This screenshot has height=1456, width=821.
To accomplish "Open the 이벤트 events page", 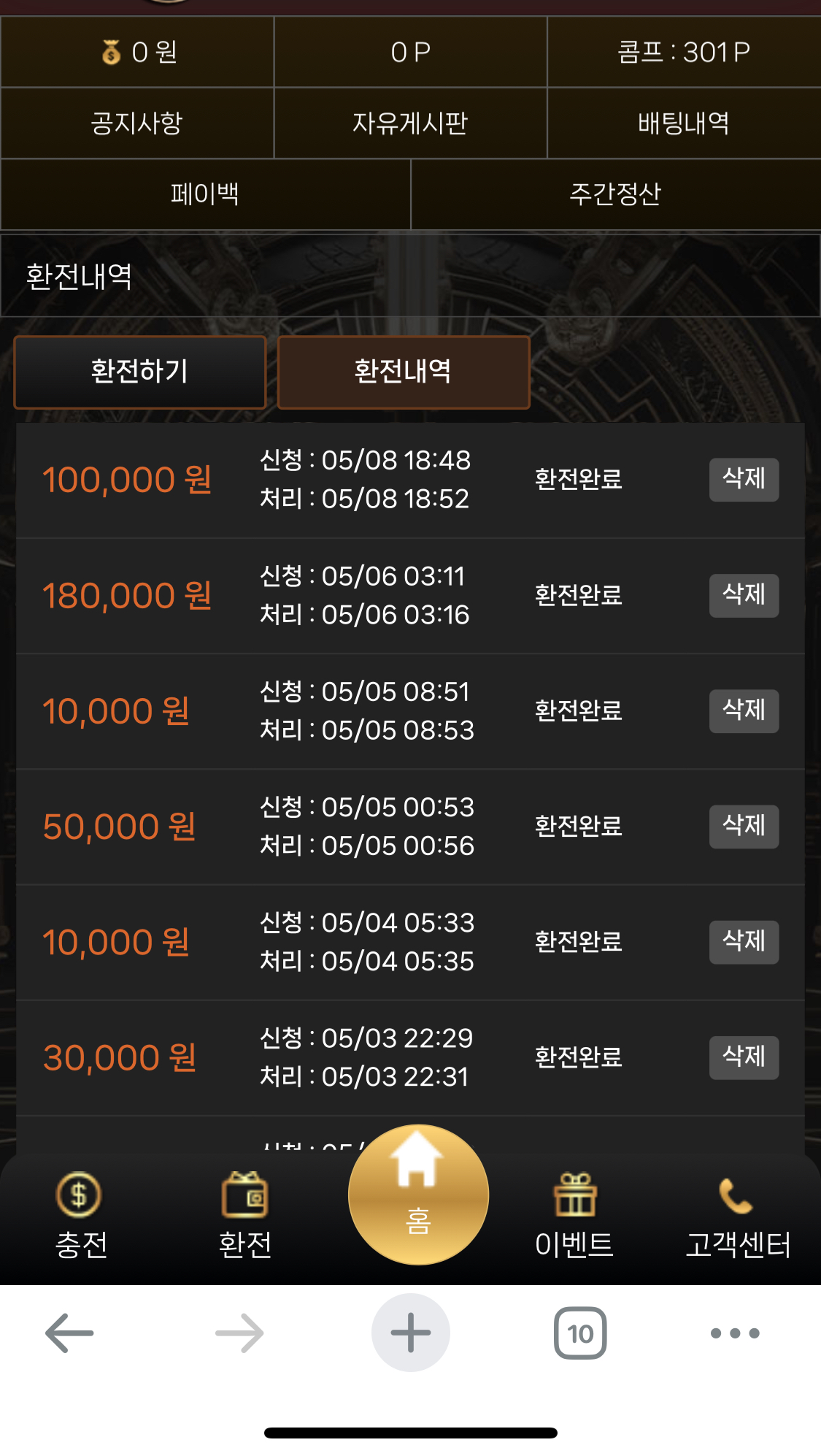I will (575, 1215).
